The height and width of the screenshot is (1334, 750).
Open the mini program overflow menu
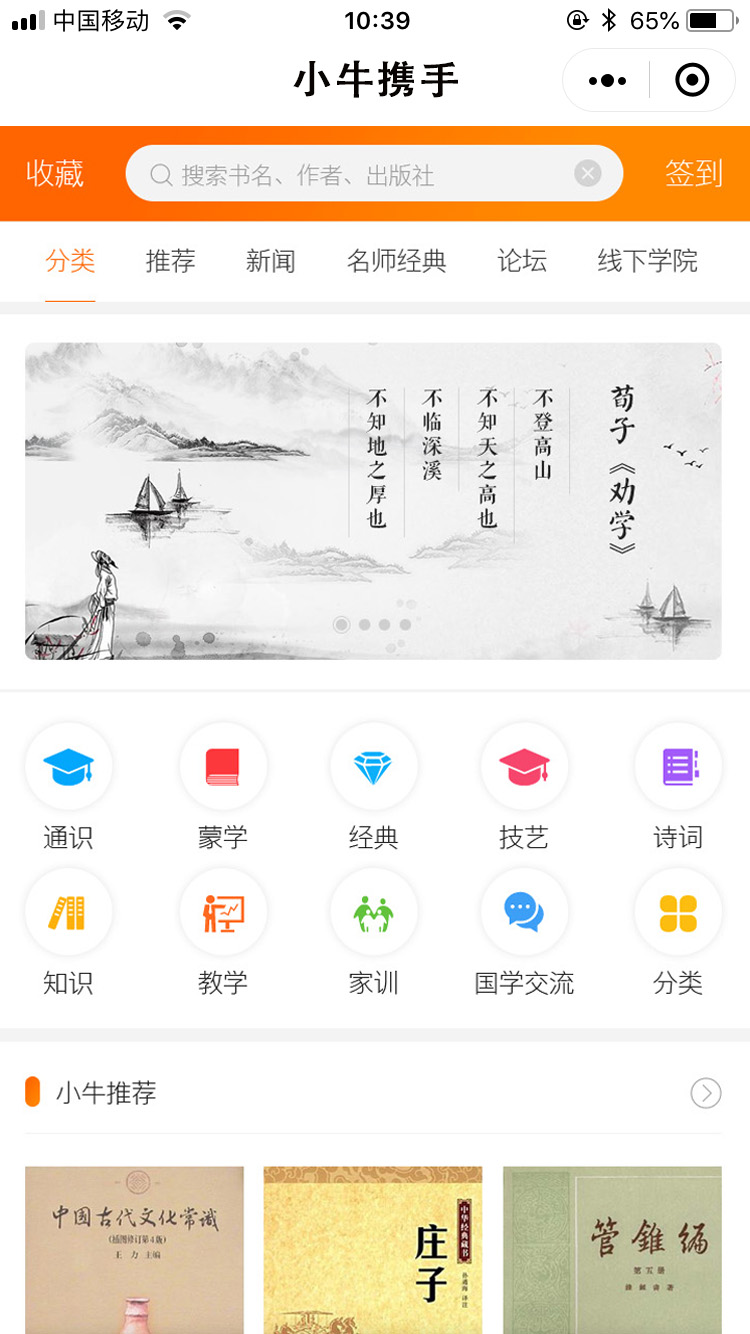(607, 81)
